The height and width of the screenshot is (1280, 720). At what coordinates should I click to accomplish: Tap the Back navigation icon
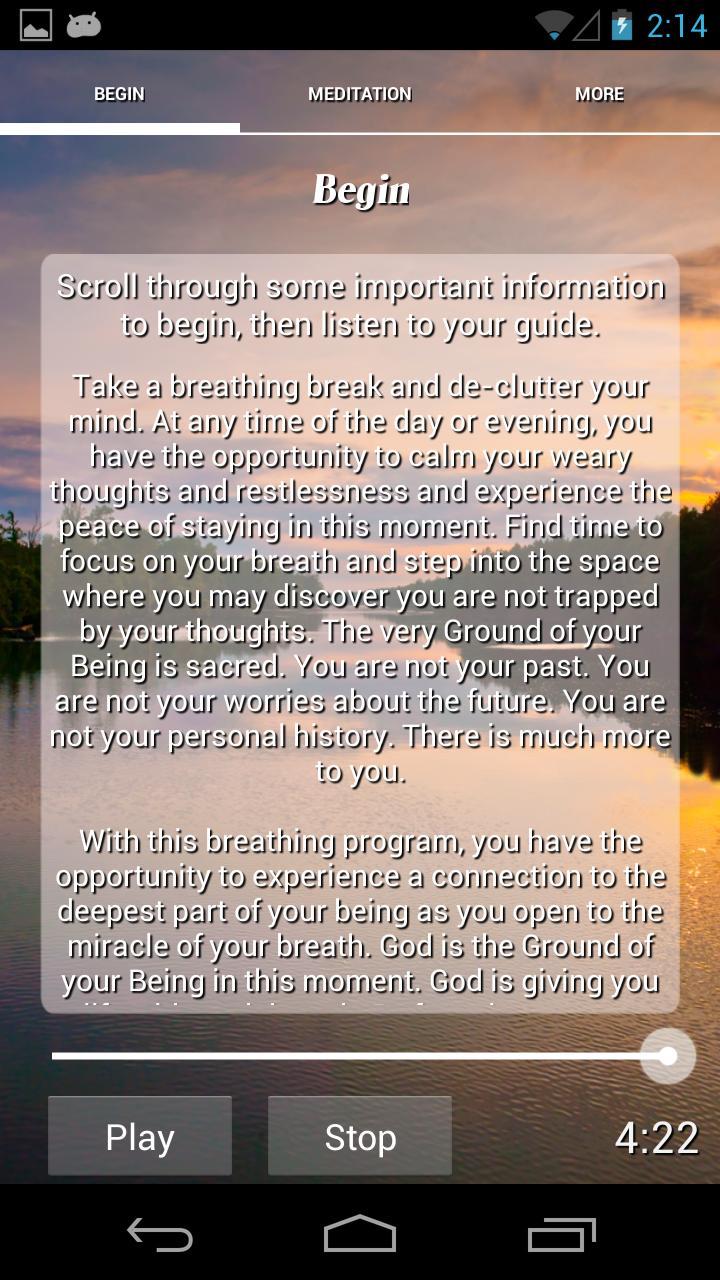(160, 1237)
